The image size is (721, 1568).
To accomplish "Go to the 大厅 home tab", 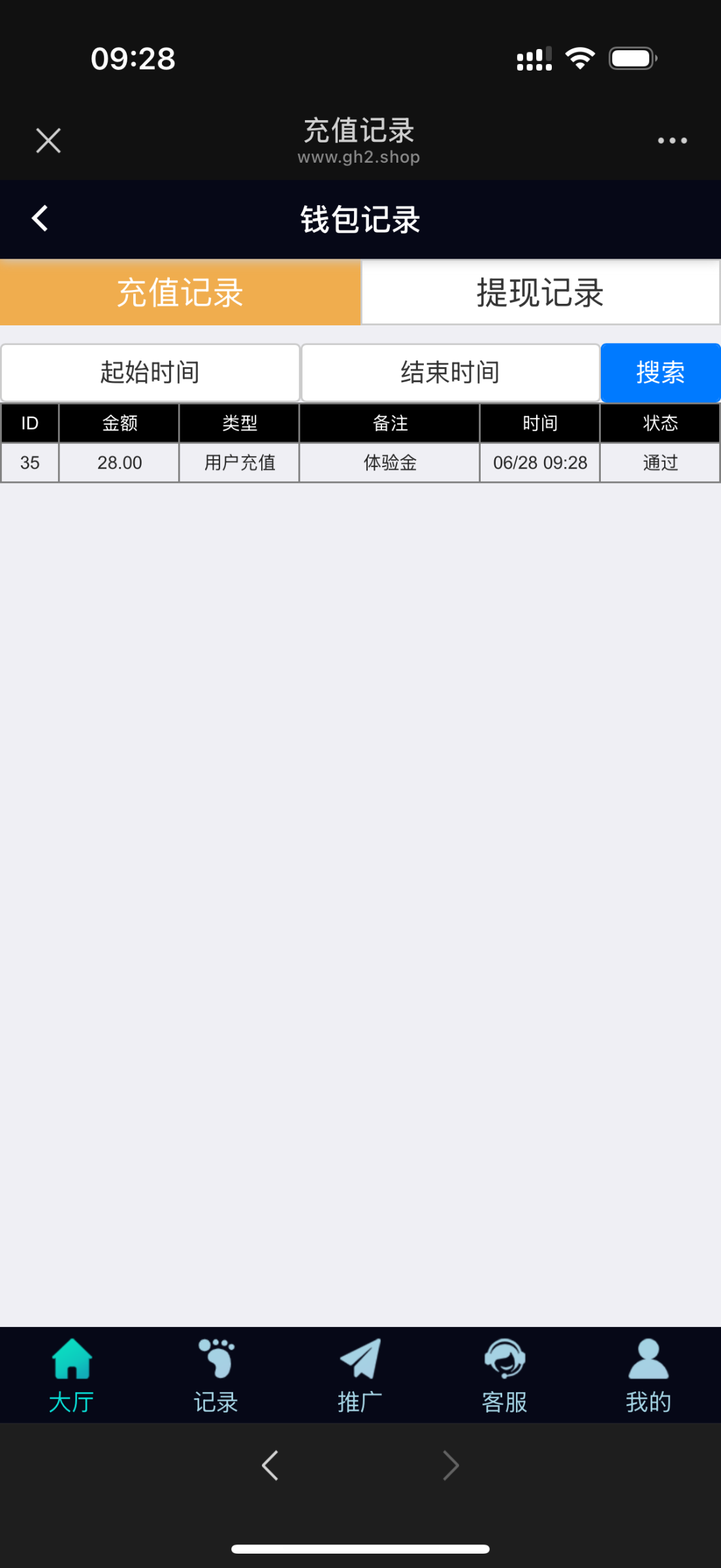I will coord(72,1375).
